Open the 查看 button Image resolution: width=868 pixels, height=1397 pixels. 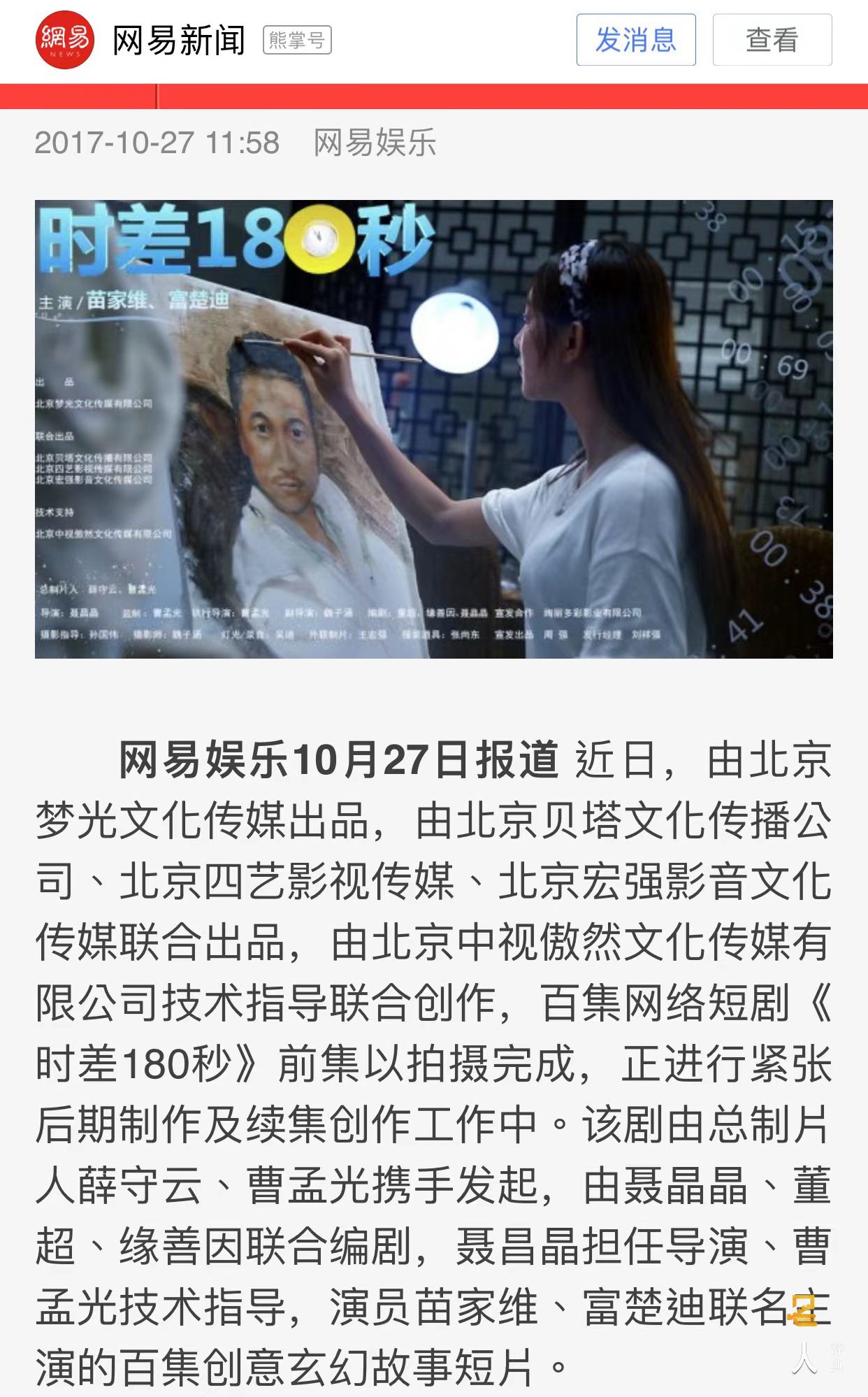click(772, 40)
